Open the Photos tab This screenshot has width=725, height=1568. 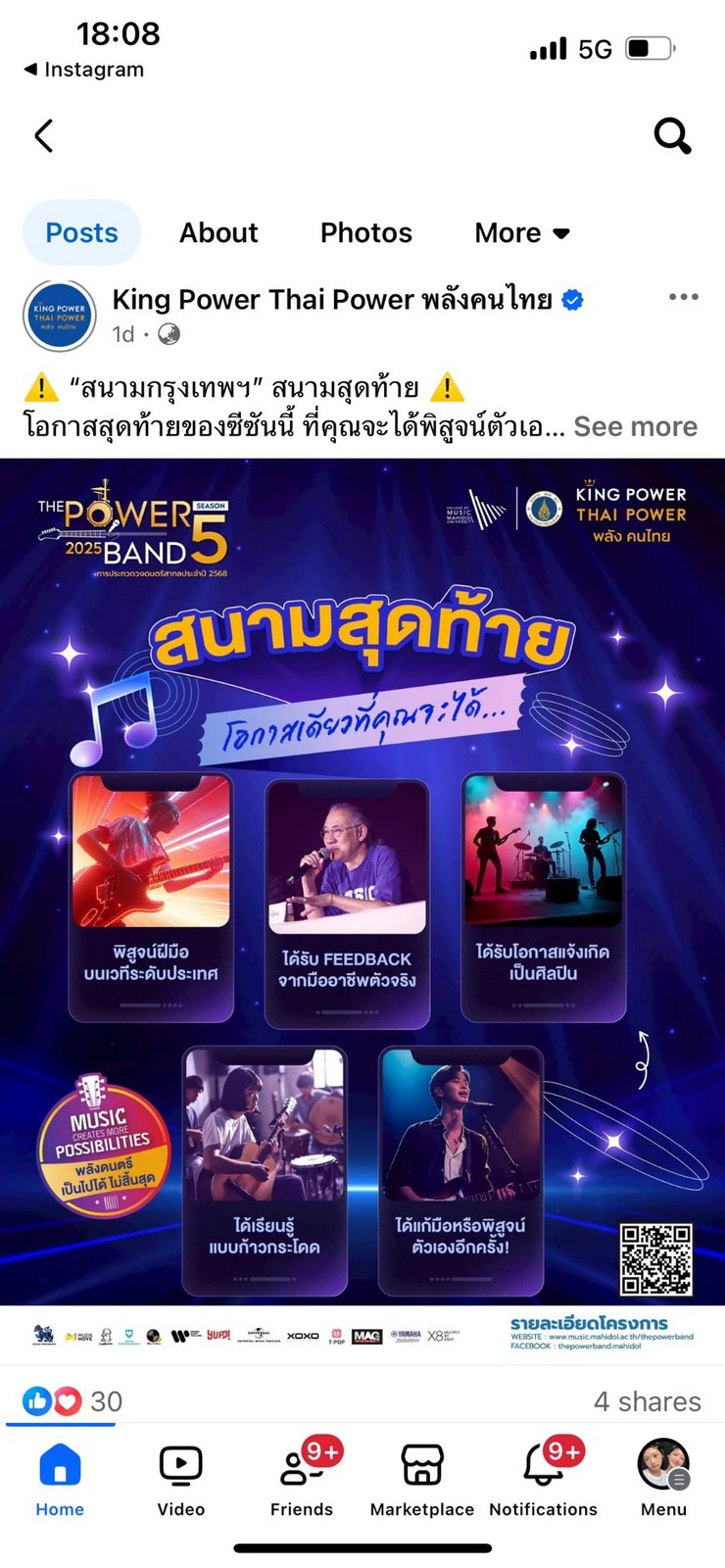click(x=365, y=232)
